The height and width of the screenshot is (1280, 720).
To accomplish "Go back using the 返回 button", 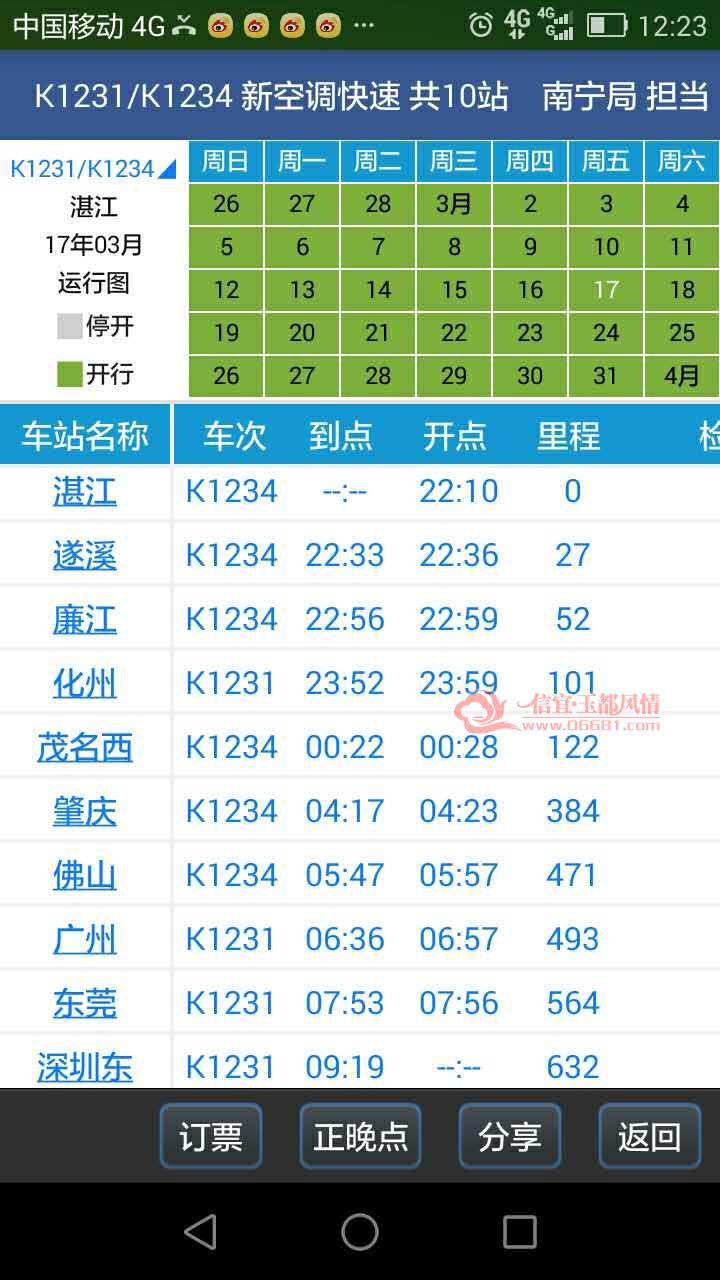I will click(x=649, y=1136).
